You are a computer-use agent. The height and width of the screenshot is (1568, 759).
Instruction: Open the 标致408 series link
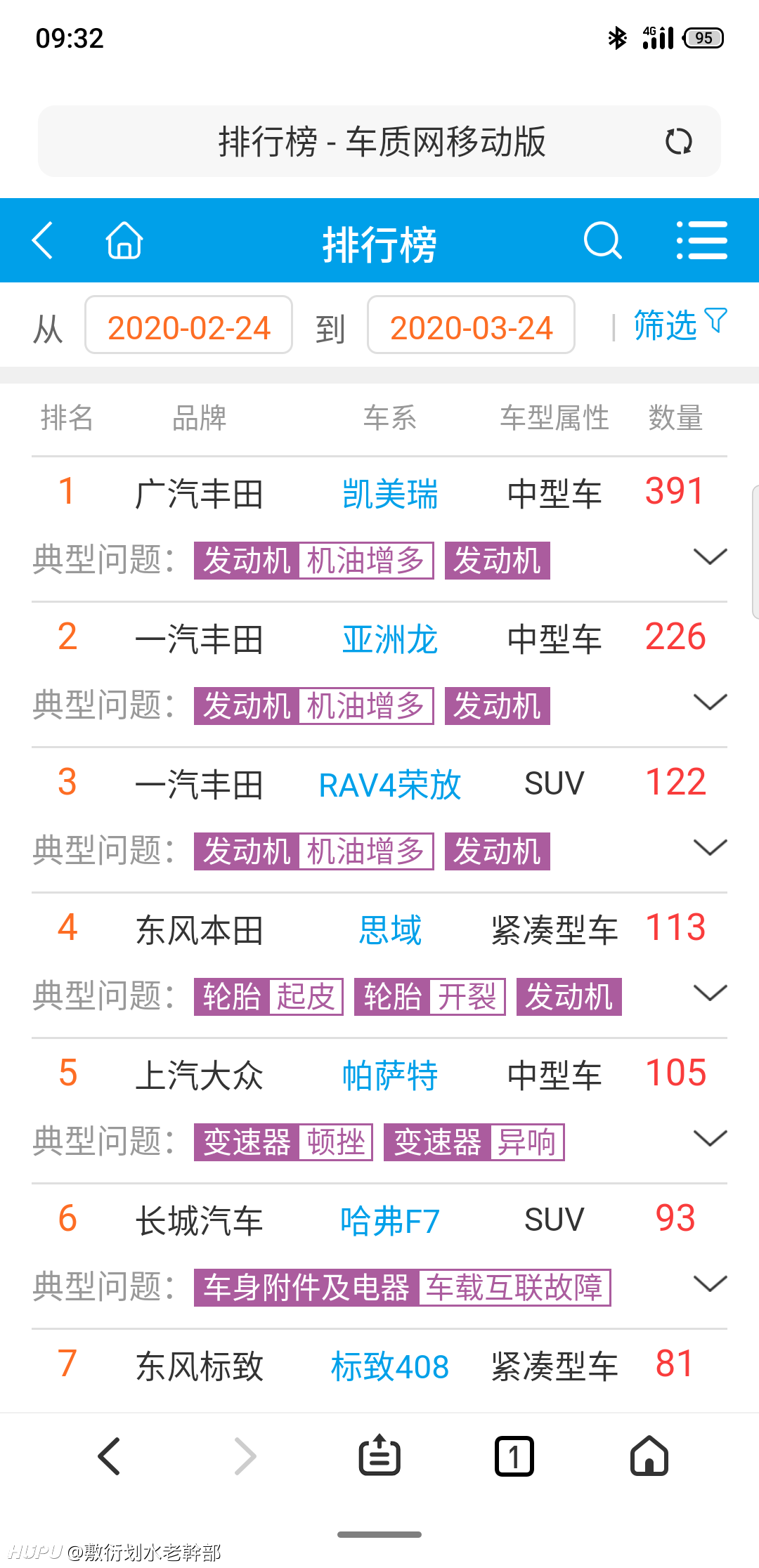click(x=390, y=1366)
